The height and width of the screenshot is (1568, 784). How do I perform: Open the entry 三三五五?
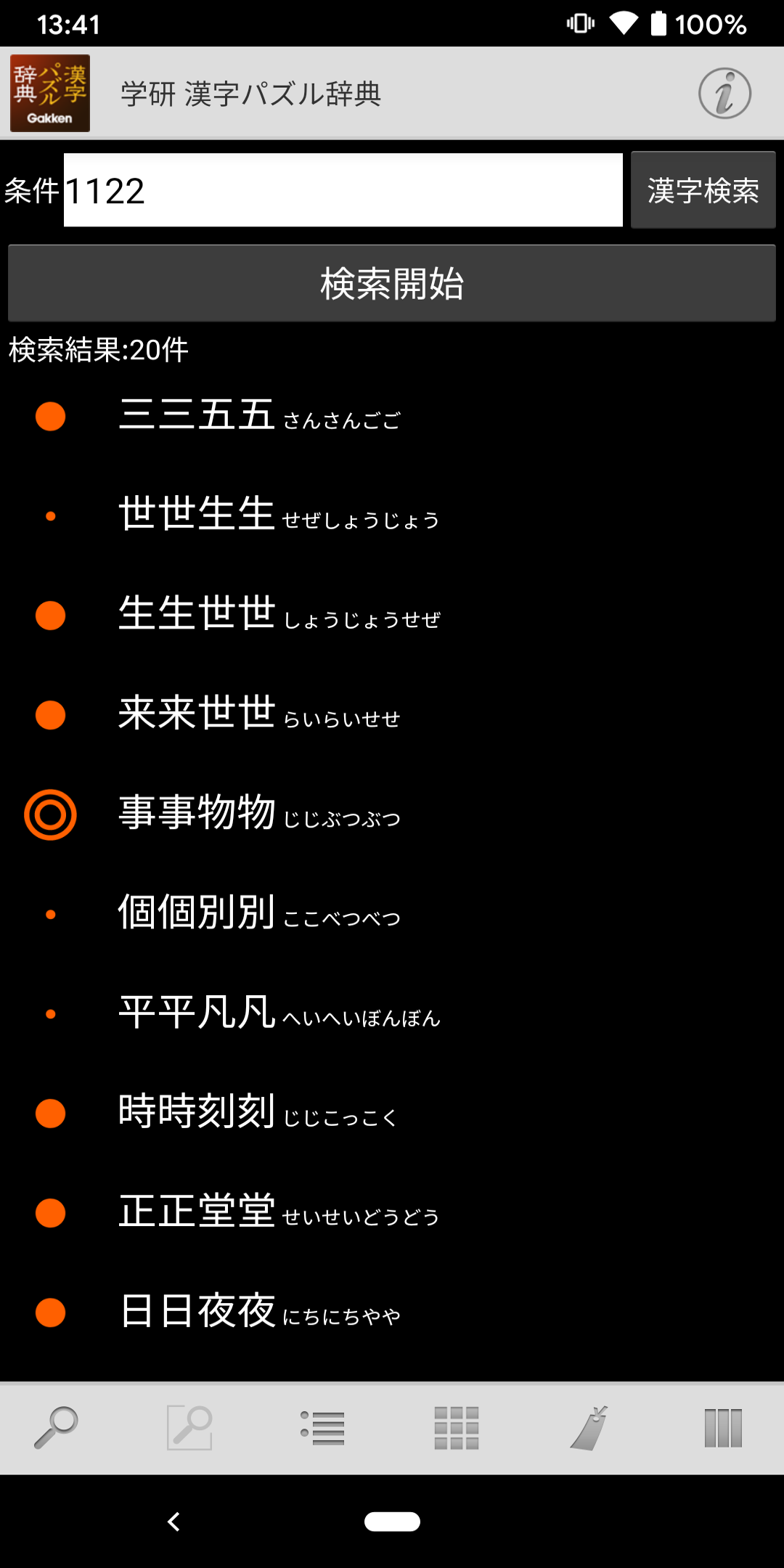tap(260, 416)
